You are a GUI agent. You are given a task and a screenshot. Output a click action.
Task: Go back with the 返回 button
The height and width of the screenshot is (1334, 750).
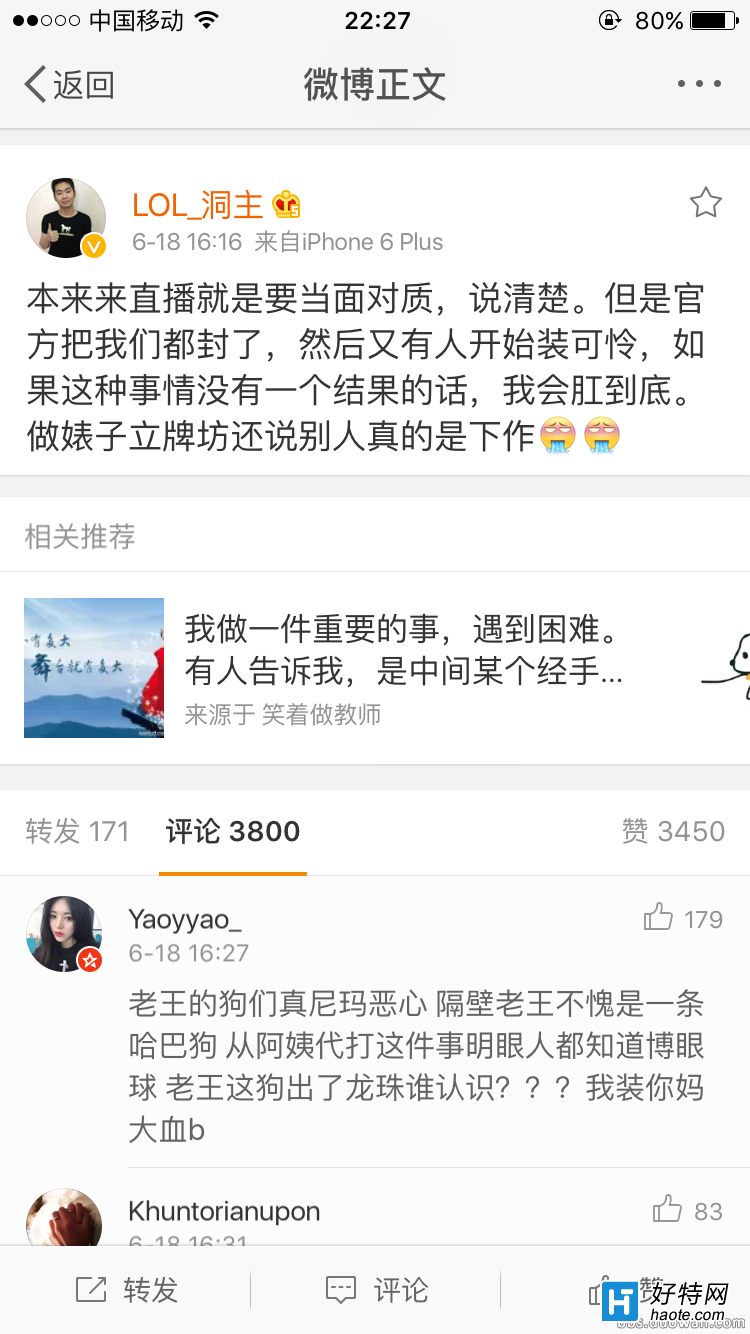click(x=70, y=85)
